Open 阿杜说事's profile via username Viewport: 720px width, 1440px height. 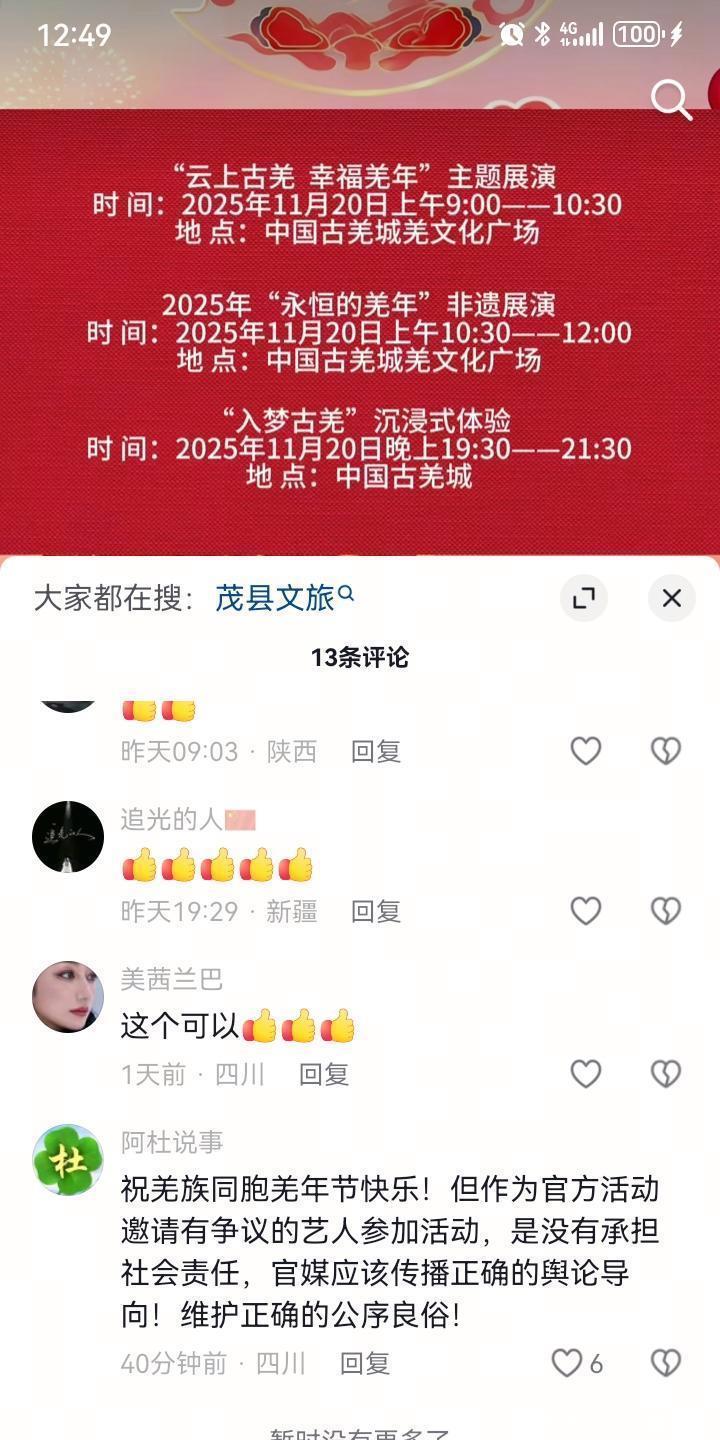[172, 1142]
